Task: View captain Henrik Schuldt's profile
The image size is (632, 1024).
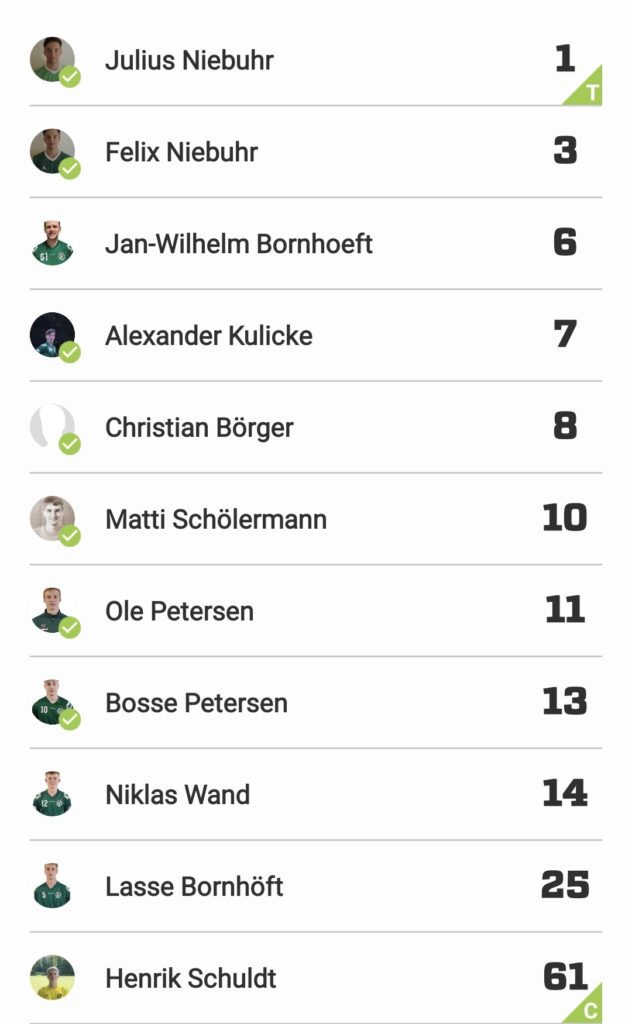Action: coord(190,978)
